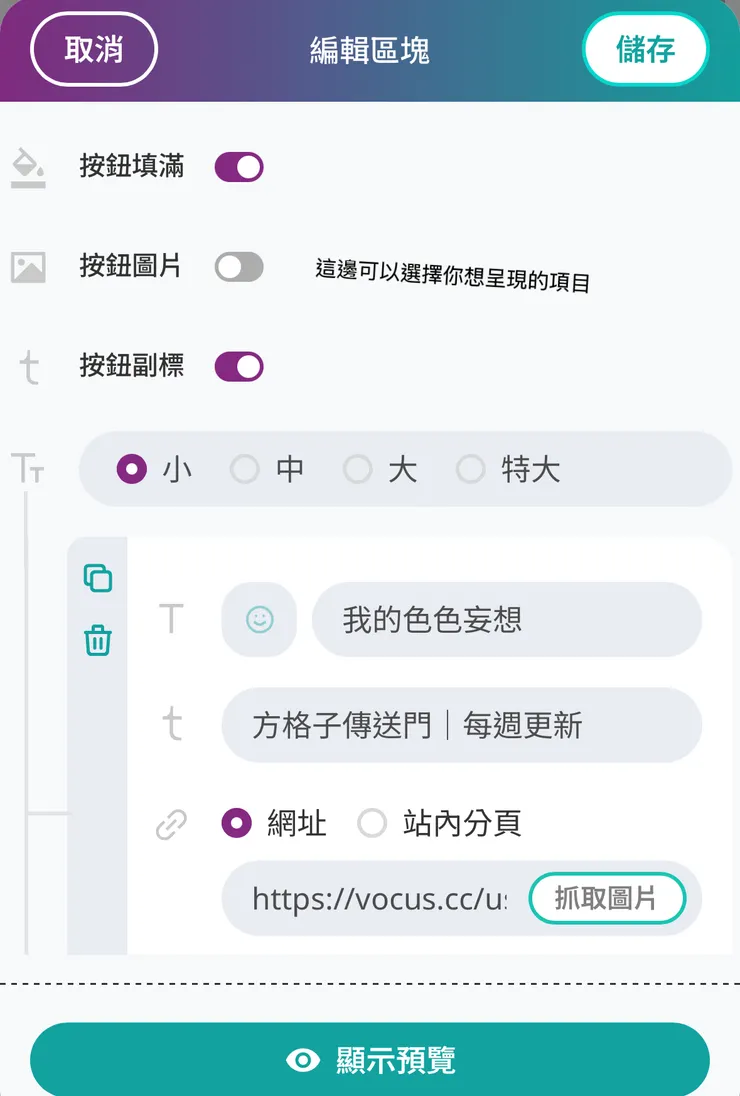This screenshot has height=1096, width=740.
Task: Switch to the 站內分頁 option
Action: click(372, 823)
